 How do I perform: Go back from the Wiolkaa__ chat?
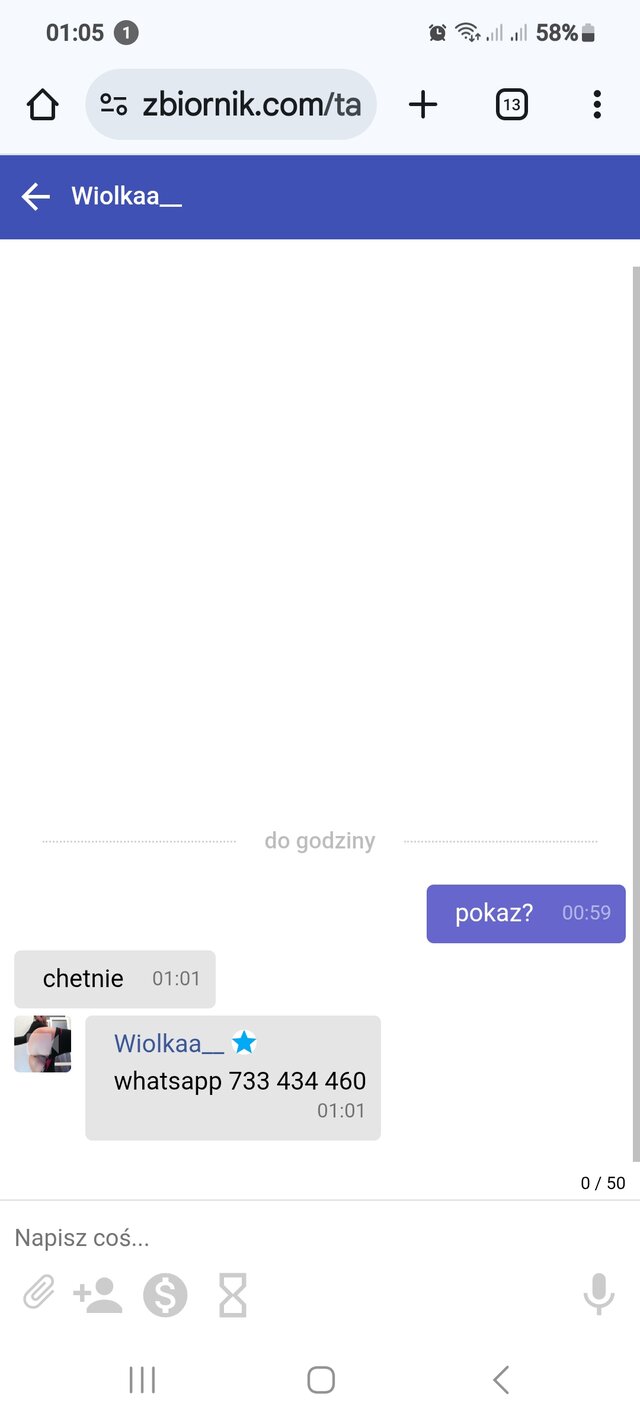click(36, 197)
